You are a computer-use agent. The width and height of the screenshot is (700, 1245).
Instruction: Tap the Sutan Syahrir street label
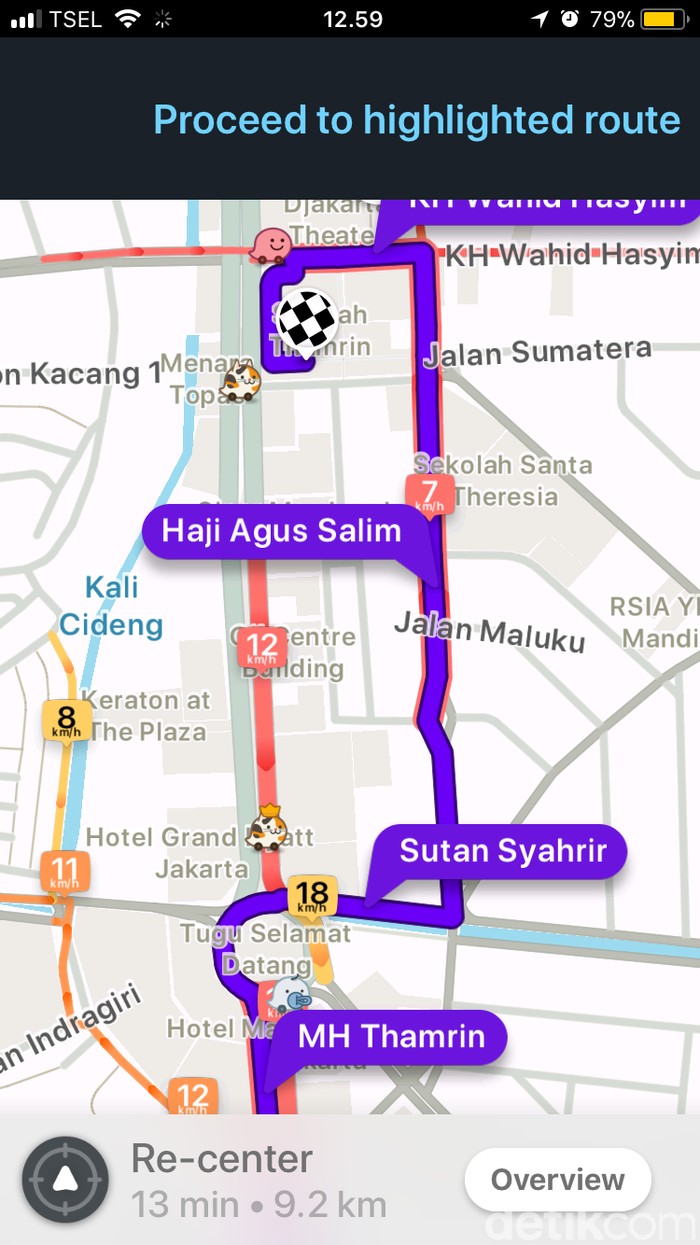[x=503, y=852]
